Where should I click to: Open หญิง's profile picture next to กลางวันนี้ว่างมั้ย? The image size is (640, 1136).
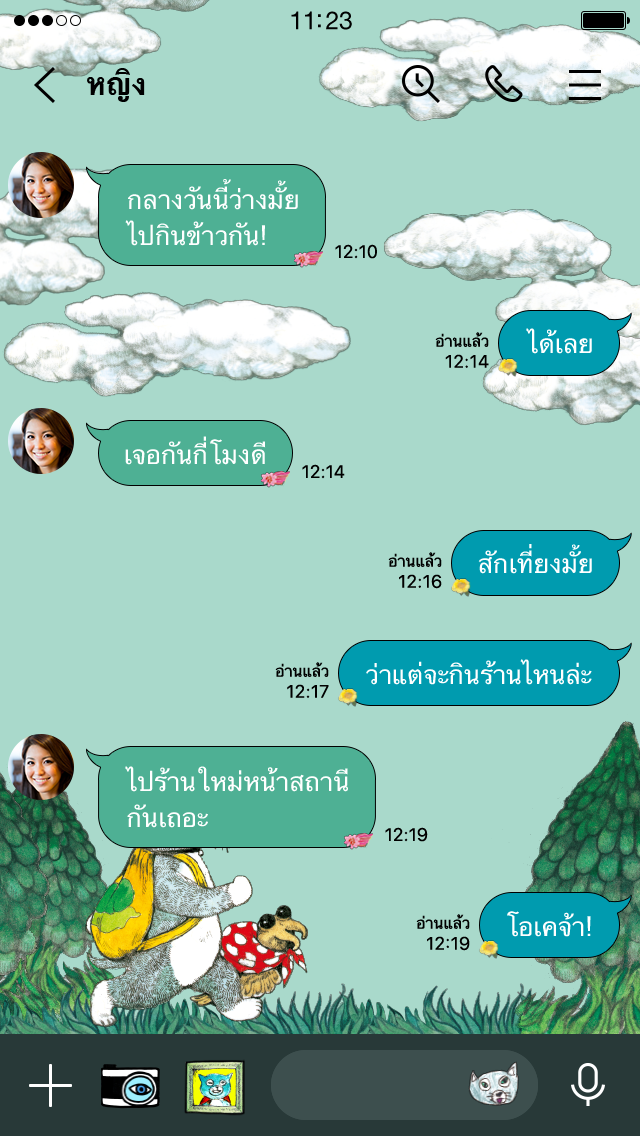[x=42, y=186]
